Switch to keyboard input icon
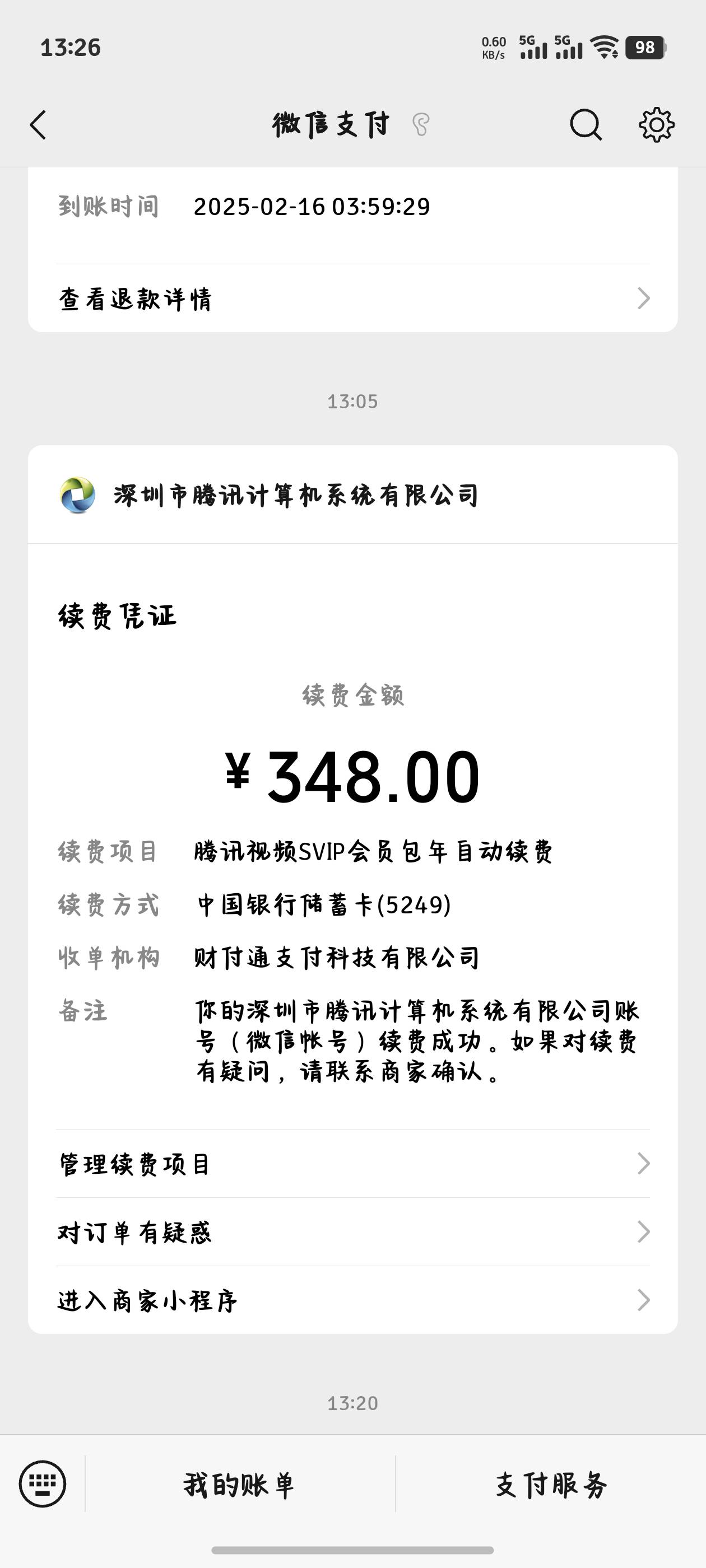The width and height of the screenshot is (706, 1568). coord(43,1483)
